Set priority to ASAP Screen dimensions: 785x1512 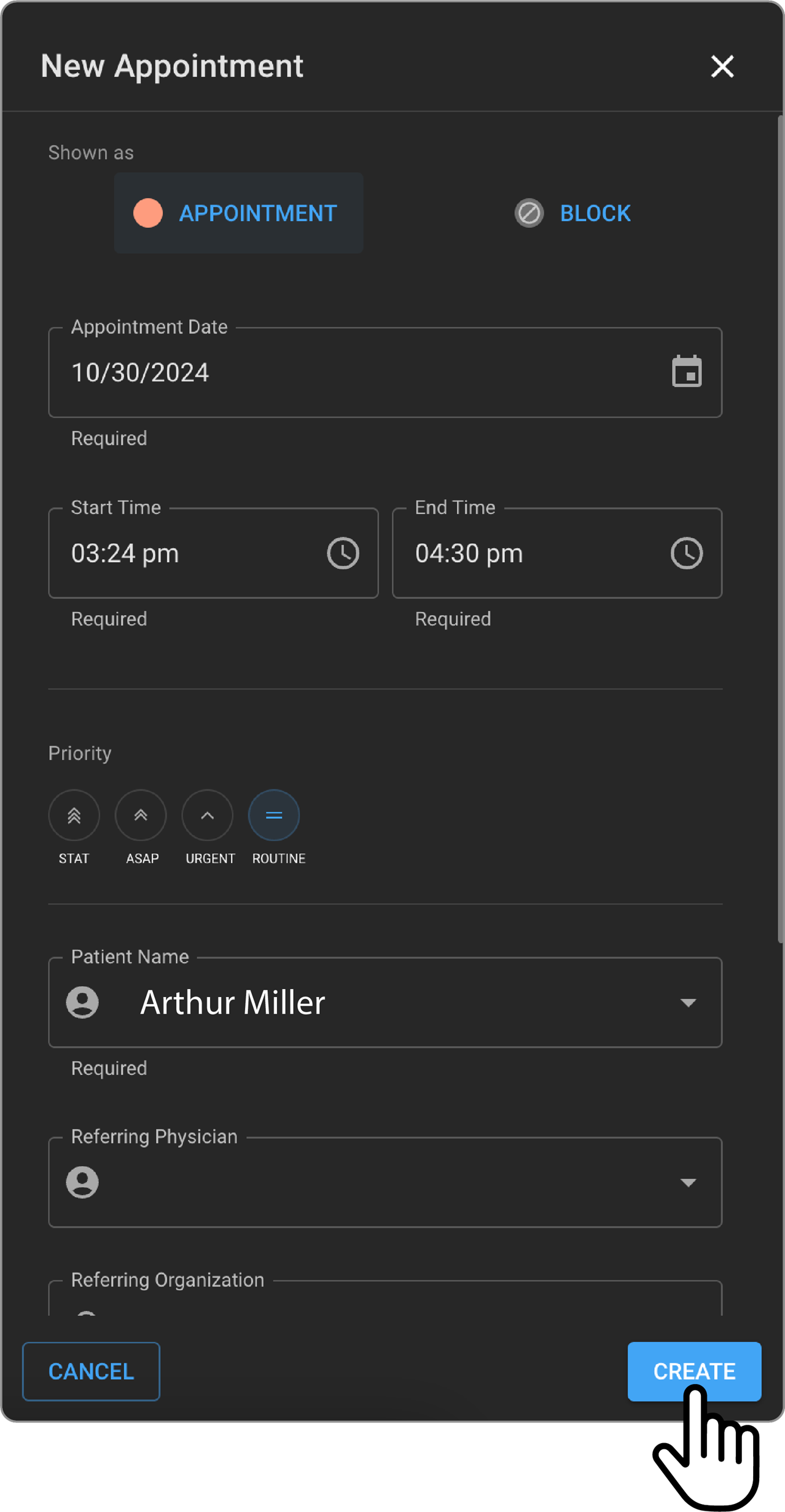141,815
